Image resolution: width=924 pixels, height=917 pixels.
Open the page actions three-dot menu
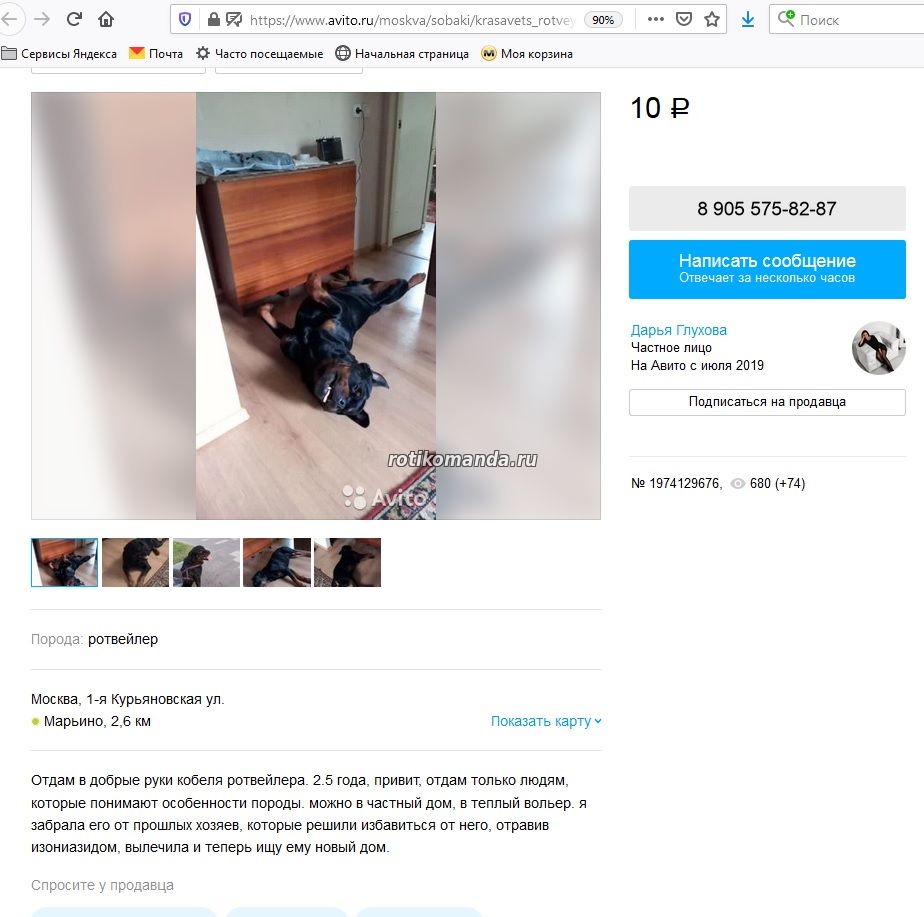(x=656, y=19)
